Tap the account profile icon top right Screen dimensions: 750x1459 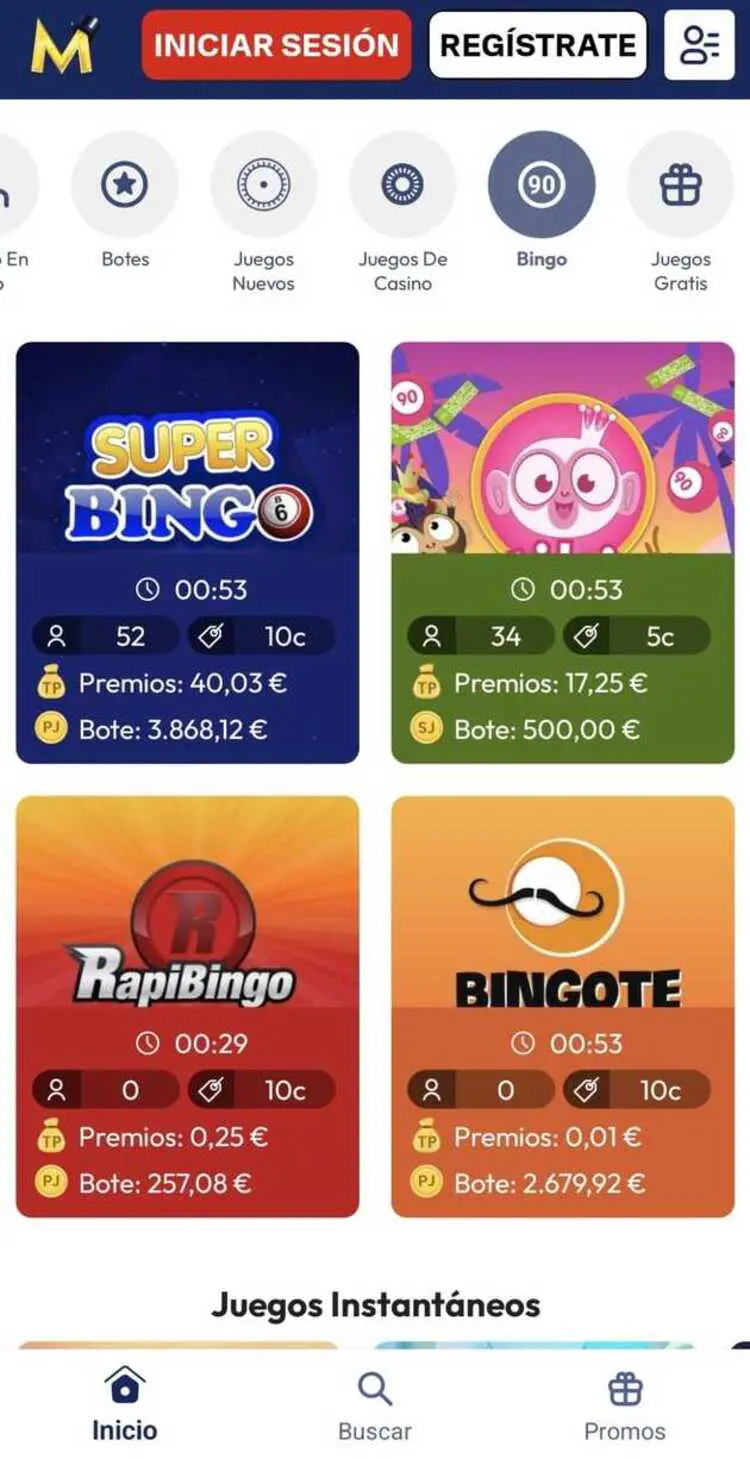tap(699, 44)
